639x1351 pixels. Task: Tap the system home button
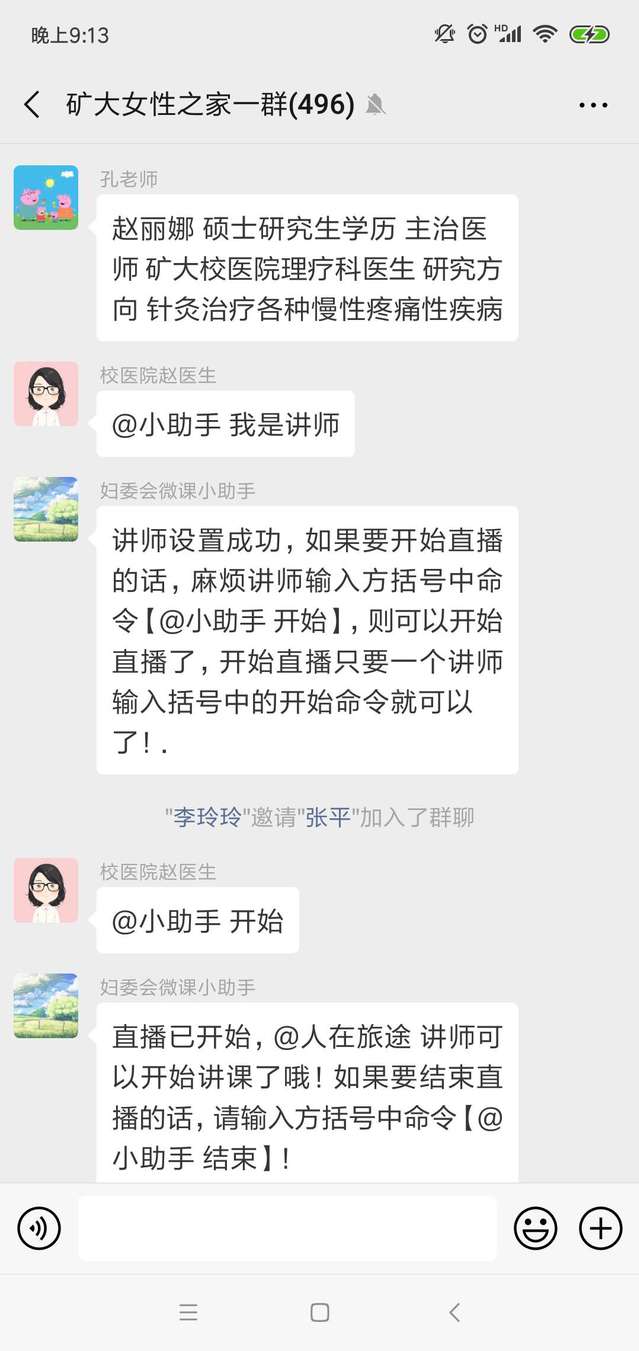tap(319, 1312)
